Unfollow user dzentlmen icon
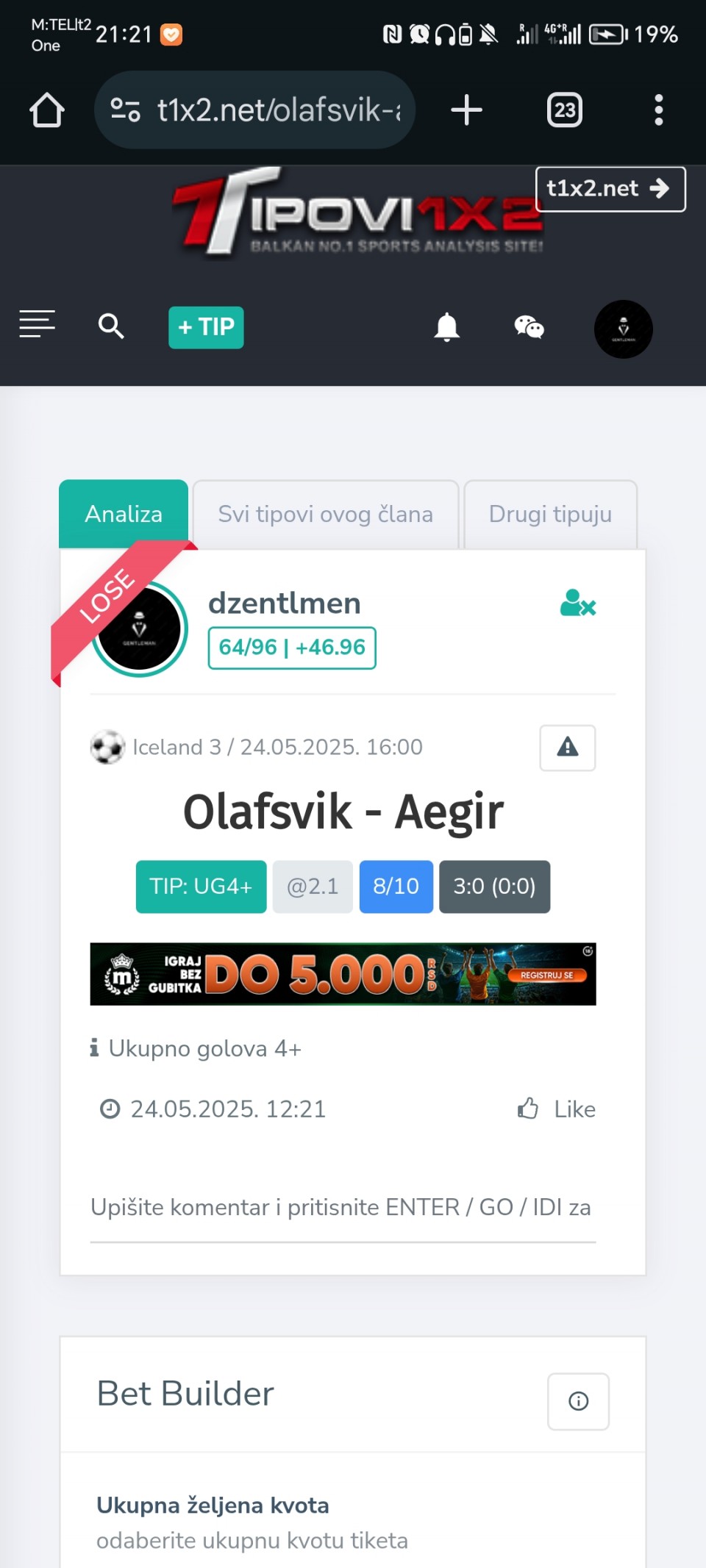Screen dimensions: 706x1568 coord(577,604)
